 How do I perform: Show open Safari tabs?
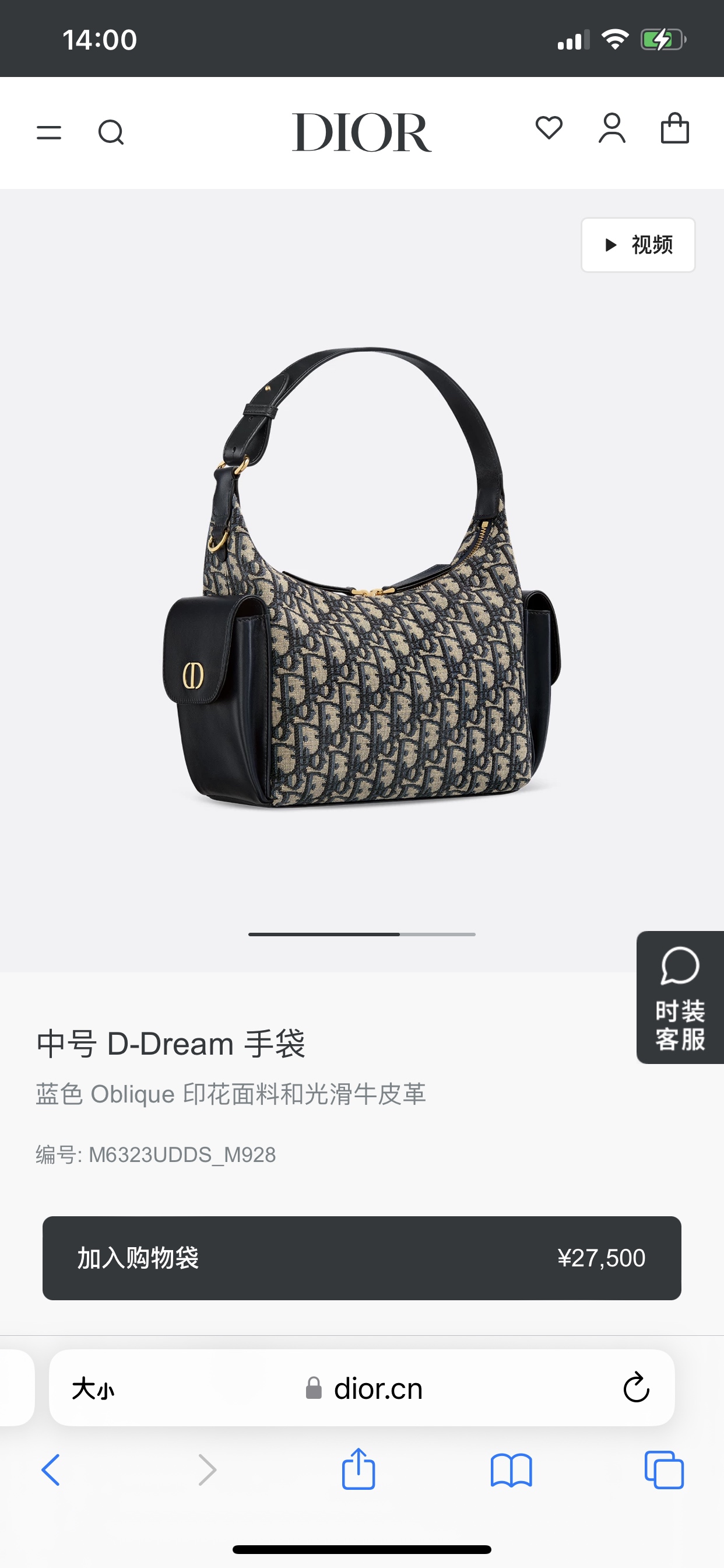tap(664, 1470)
